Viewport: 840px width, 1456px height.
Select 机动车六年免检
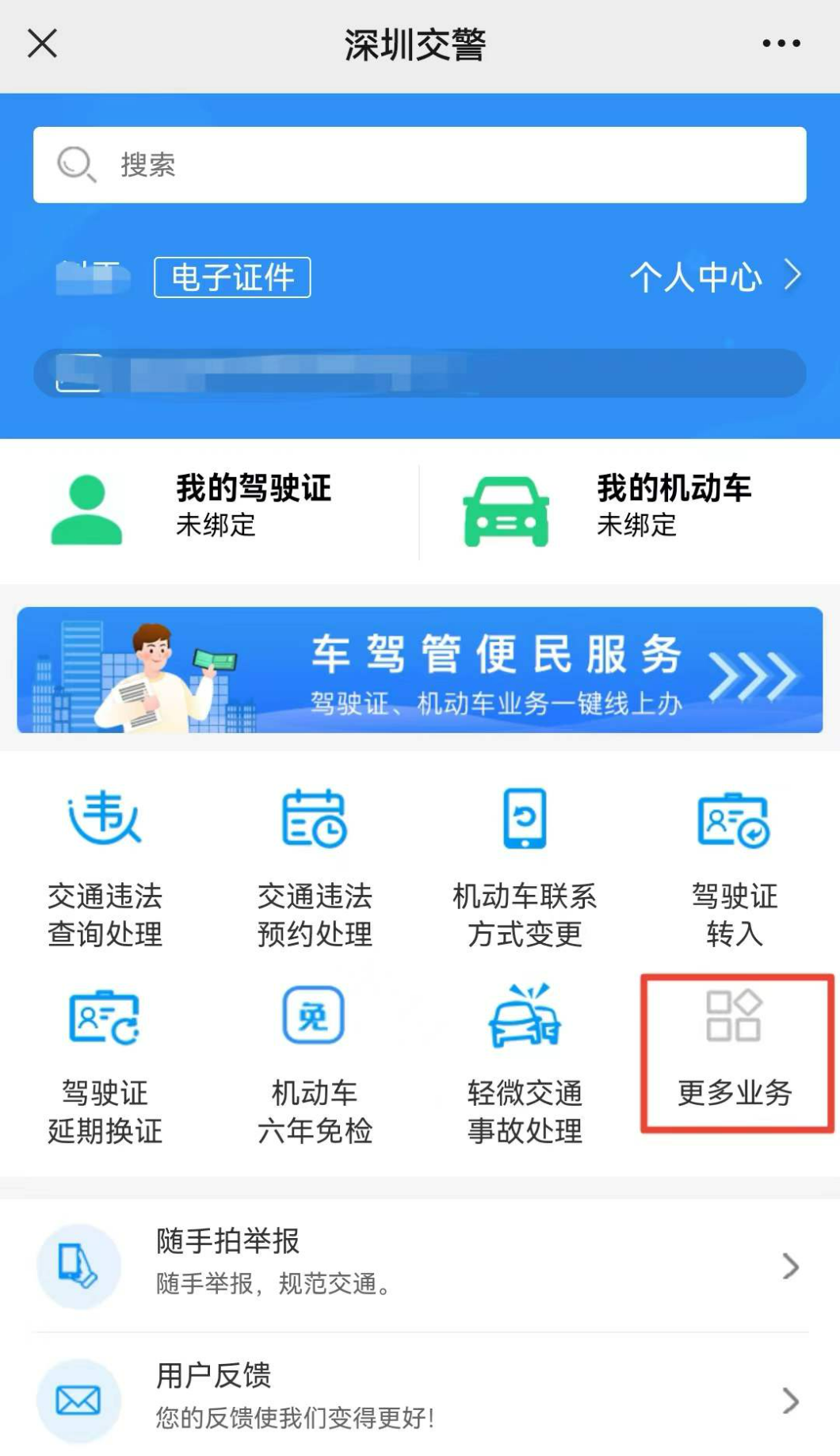[x=315, y=1064]
